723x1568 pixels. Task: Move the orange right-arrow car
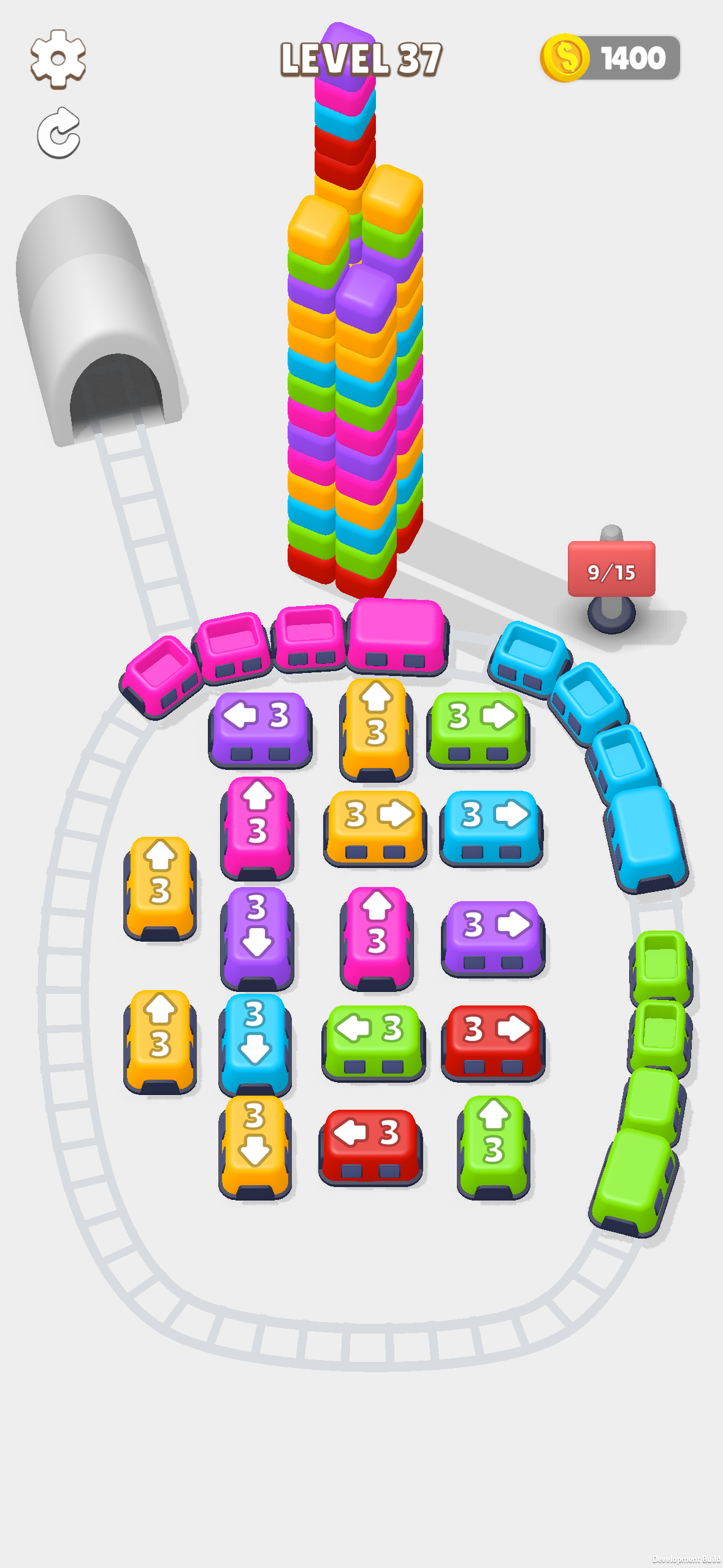point(375,826)
